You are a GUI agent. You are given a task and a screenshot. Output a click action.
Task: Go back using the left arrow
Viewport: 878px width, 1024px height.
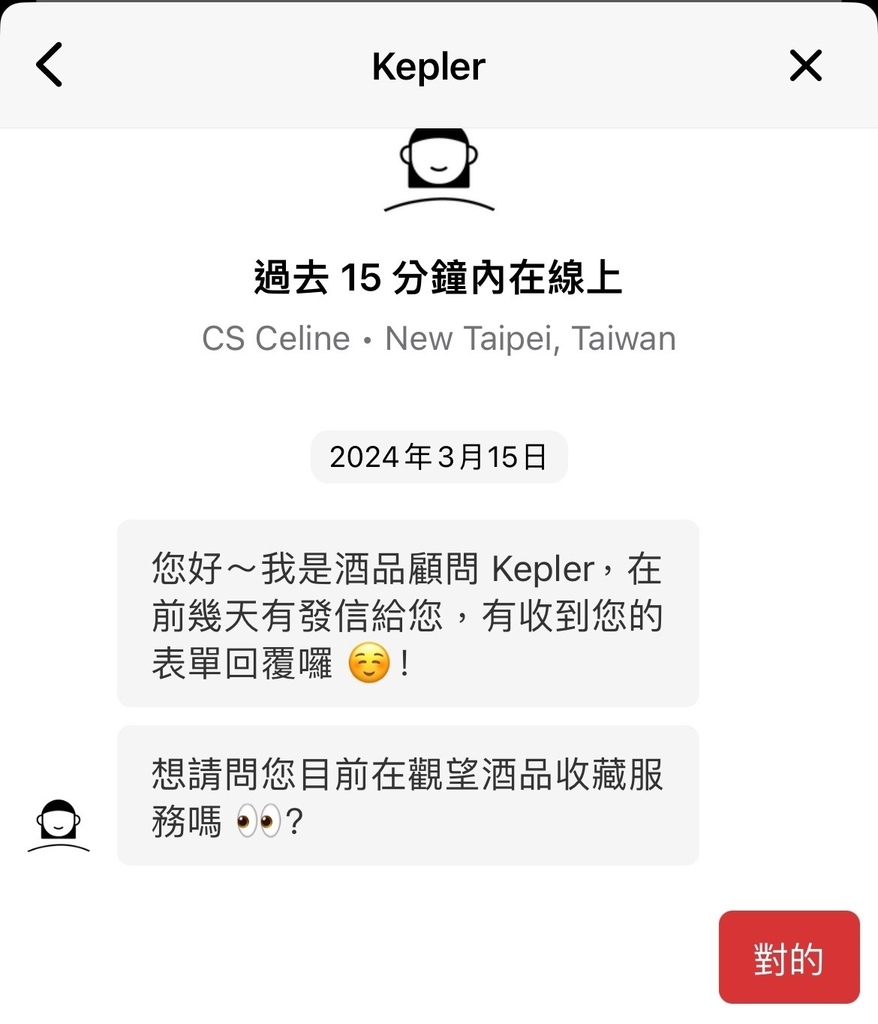tap(49, 66)
